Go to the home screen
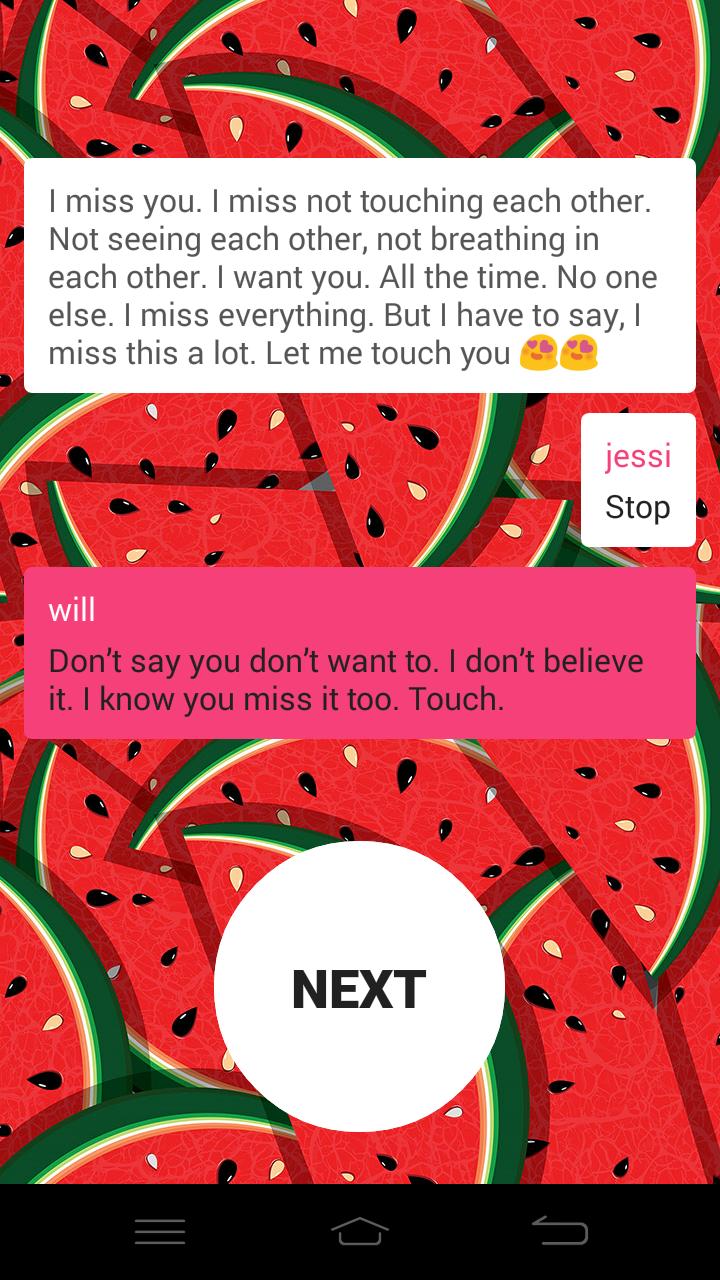Image resolution: width=720 pixels, height=1280 pixels. [359, 1231]
